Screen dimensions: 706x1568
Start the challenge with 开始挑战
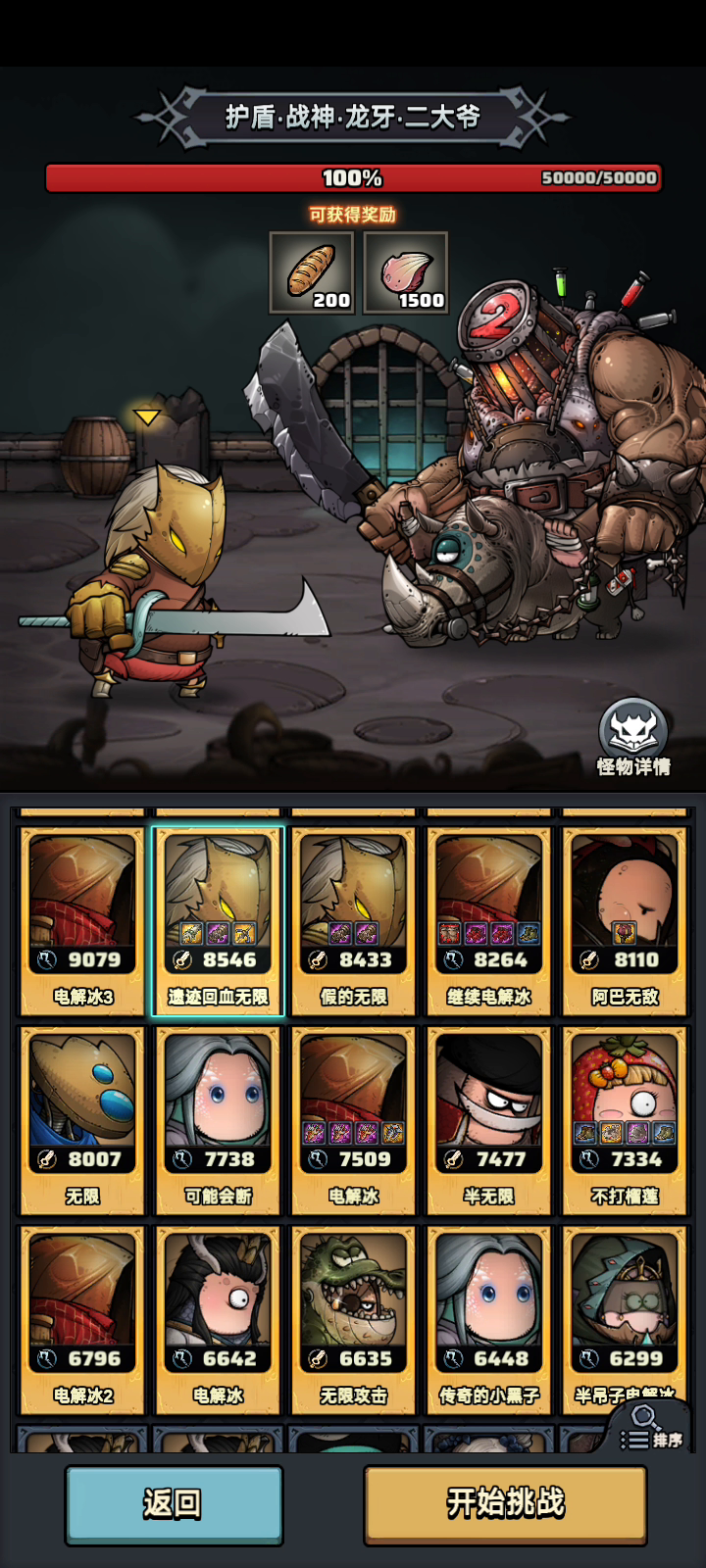505,1503
